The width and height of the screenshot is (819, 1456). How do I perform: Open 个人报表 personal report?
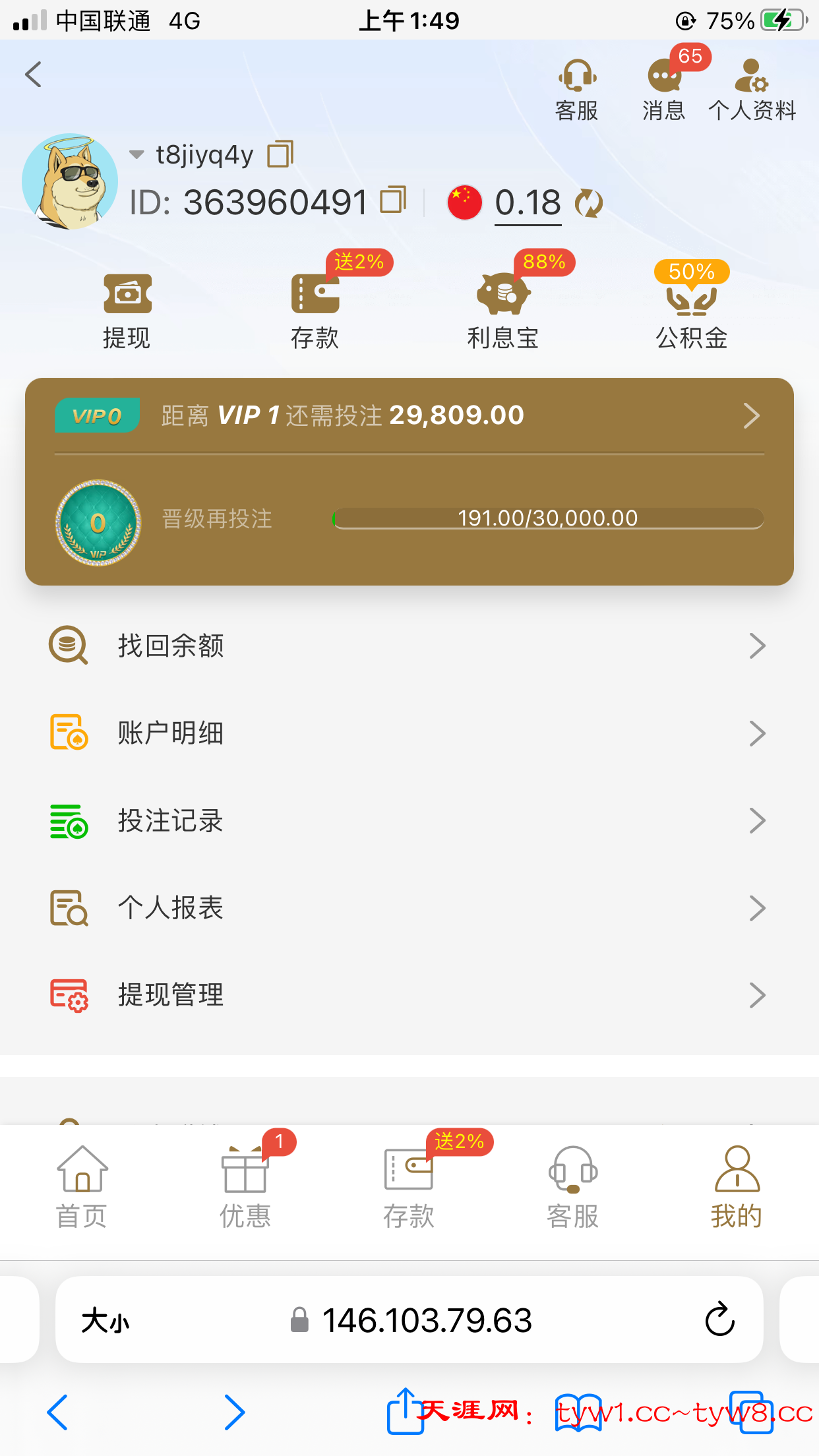[409, 908]
